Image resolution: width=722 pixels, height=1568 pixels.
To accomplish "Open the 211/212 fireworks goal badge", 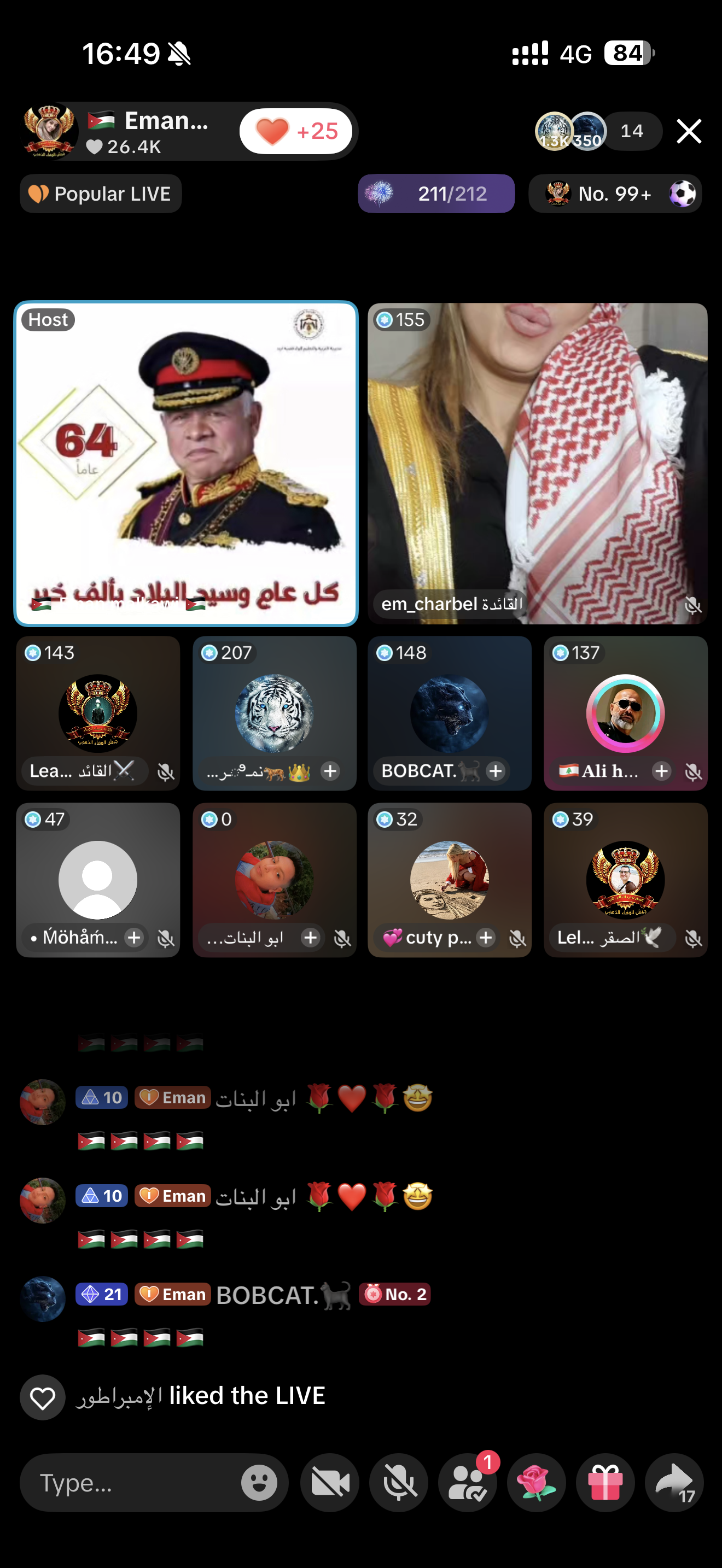I will tap(436, 194).
